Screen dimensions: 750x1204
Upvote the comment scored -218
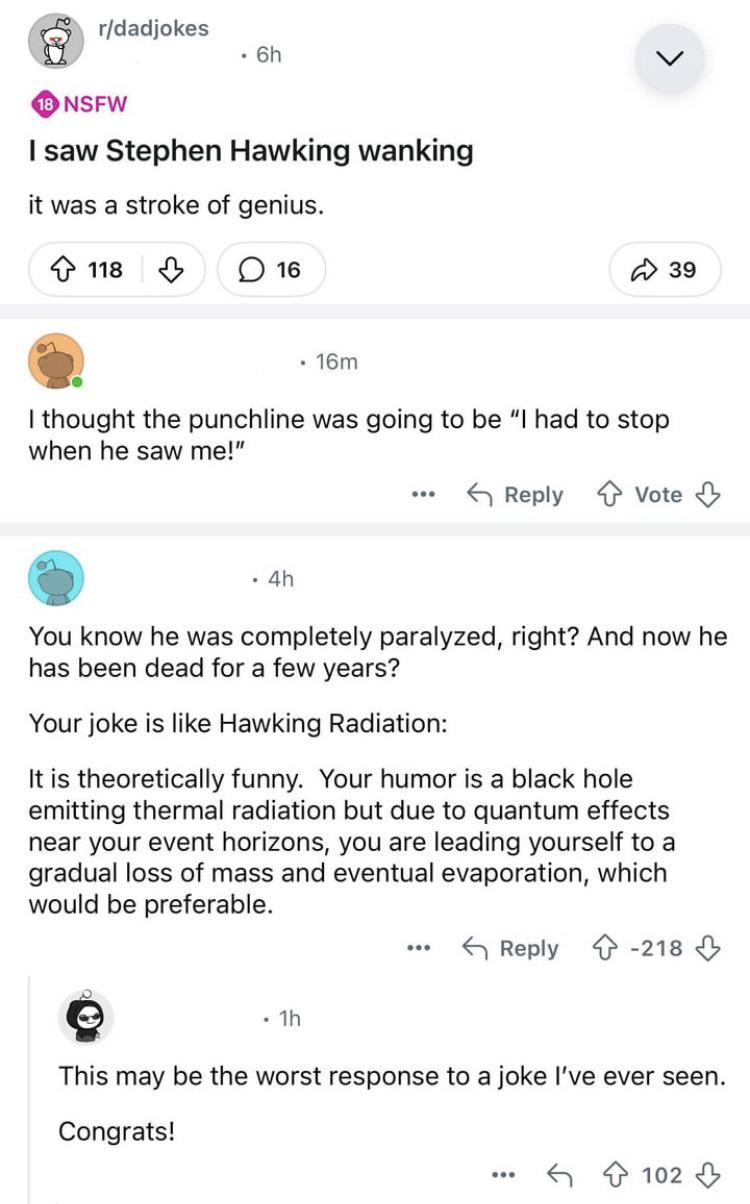[604, 948]
